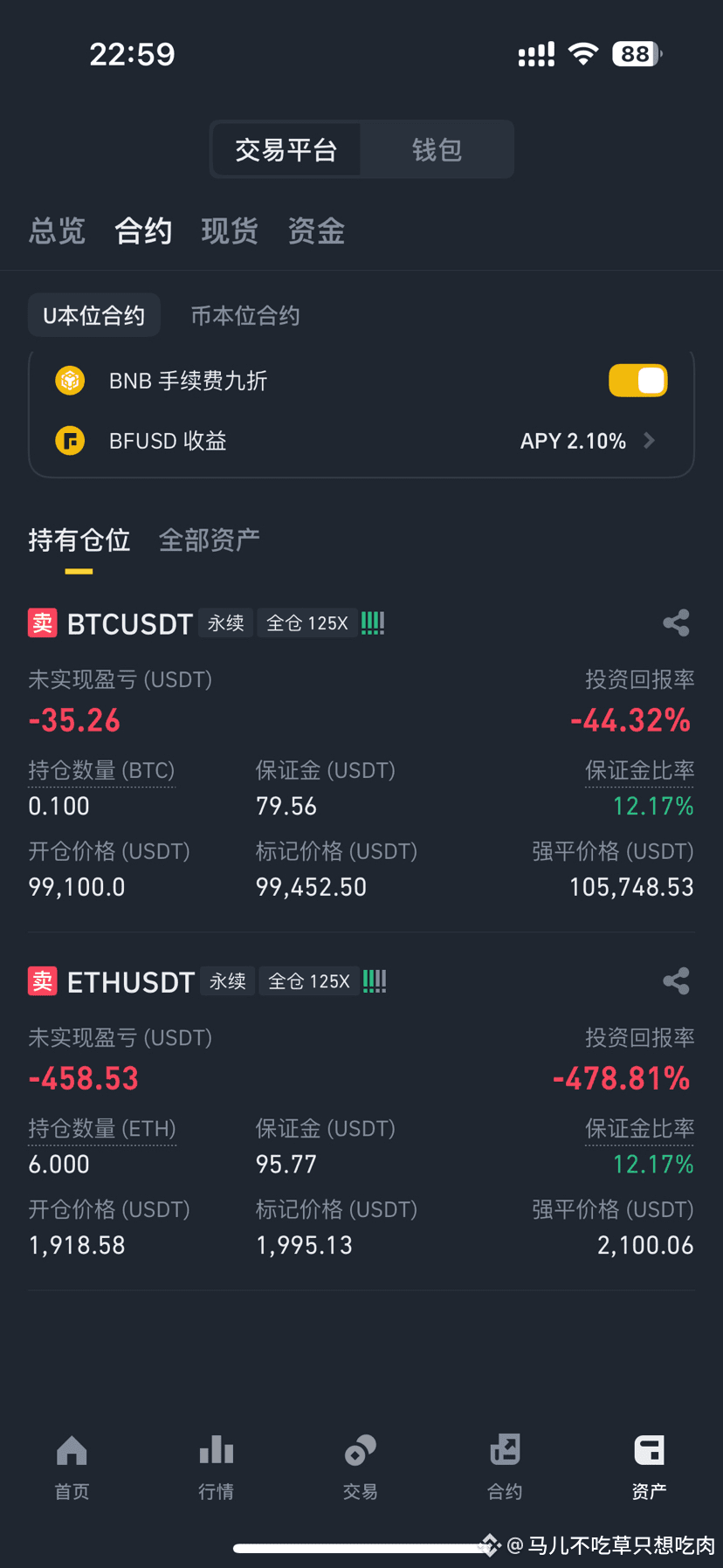Screen dimensions: 723x1568
Task: Show 全部资产 list
Action: tap(210, 540)
